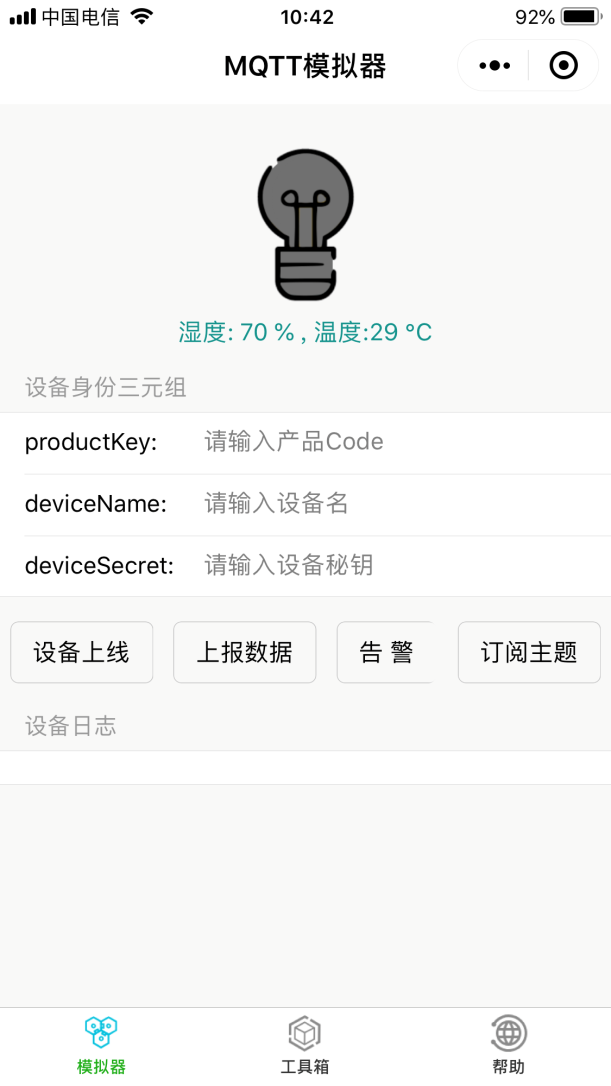The width and height of the screenshot is (611, 1086).
Task: Close the mini program via the circle icon
Action: point(564,66)
